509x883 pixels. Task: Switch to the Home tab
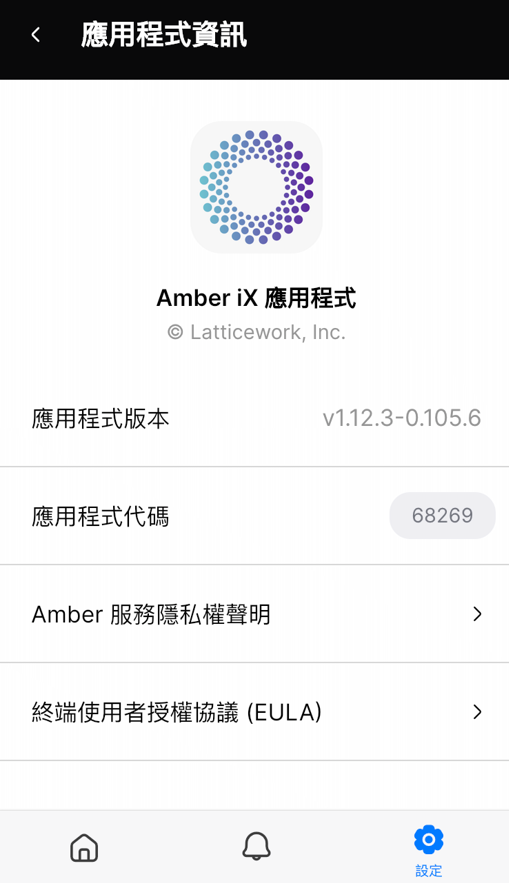coord(84,847)
